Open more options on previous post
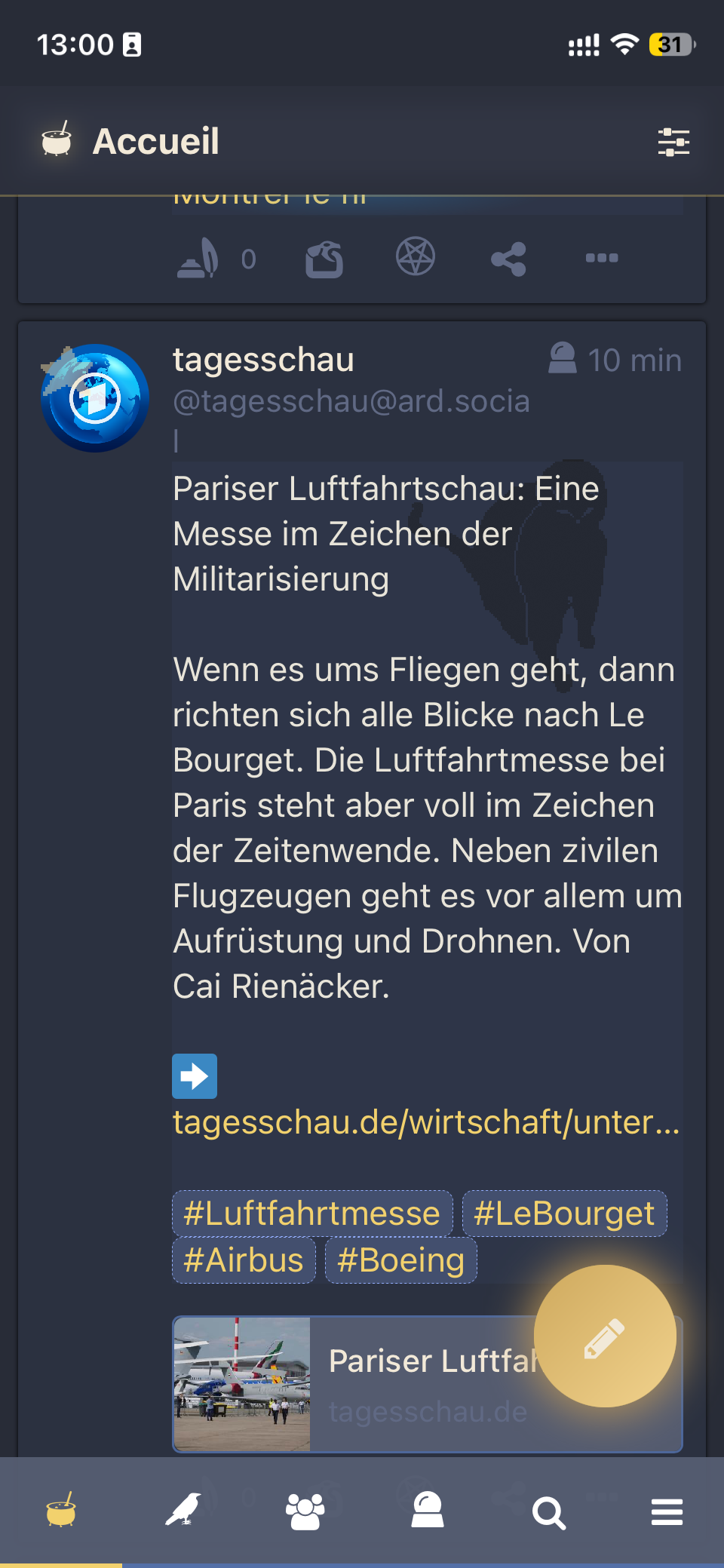Viewport: 724px width, 1568px height. pyautogui.click(x=602, y=258)
